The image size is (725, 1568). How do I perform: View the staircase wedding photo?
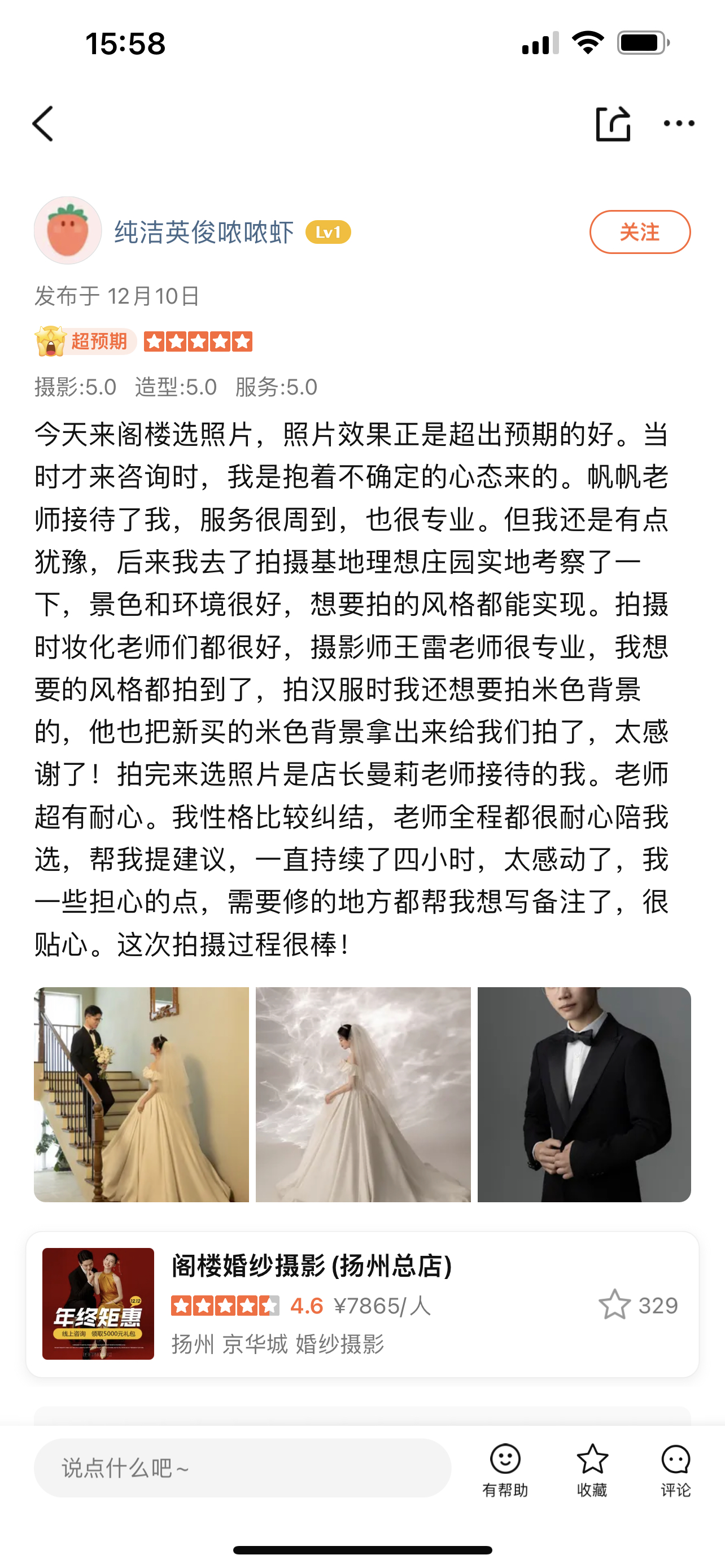(x=141, y=1094)
